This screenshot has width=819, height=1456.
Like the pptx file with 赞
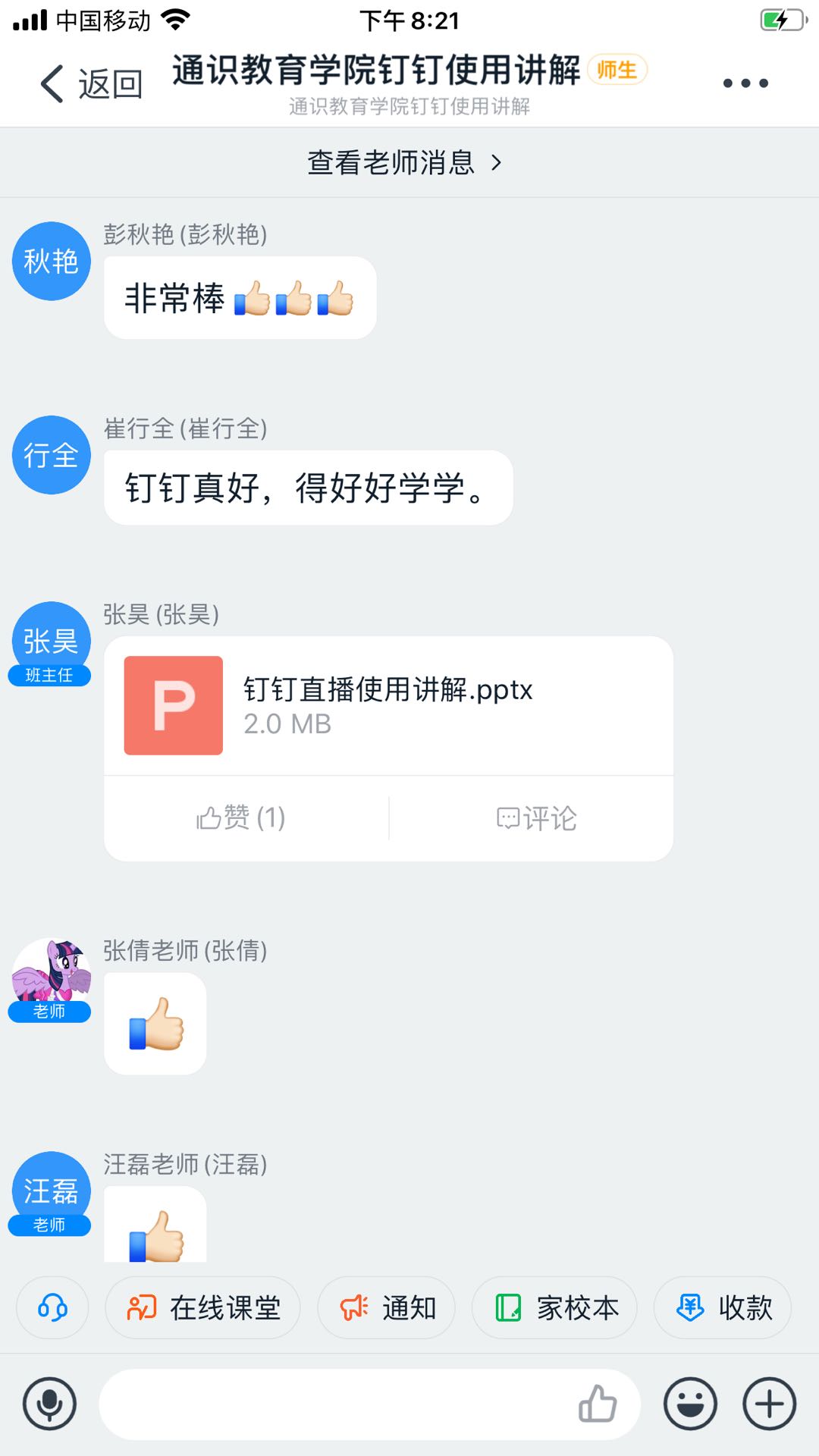[x=241, y=818]
